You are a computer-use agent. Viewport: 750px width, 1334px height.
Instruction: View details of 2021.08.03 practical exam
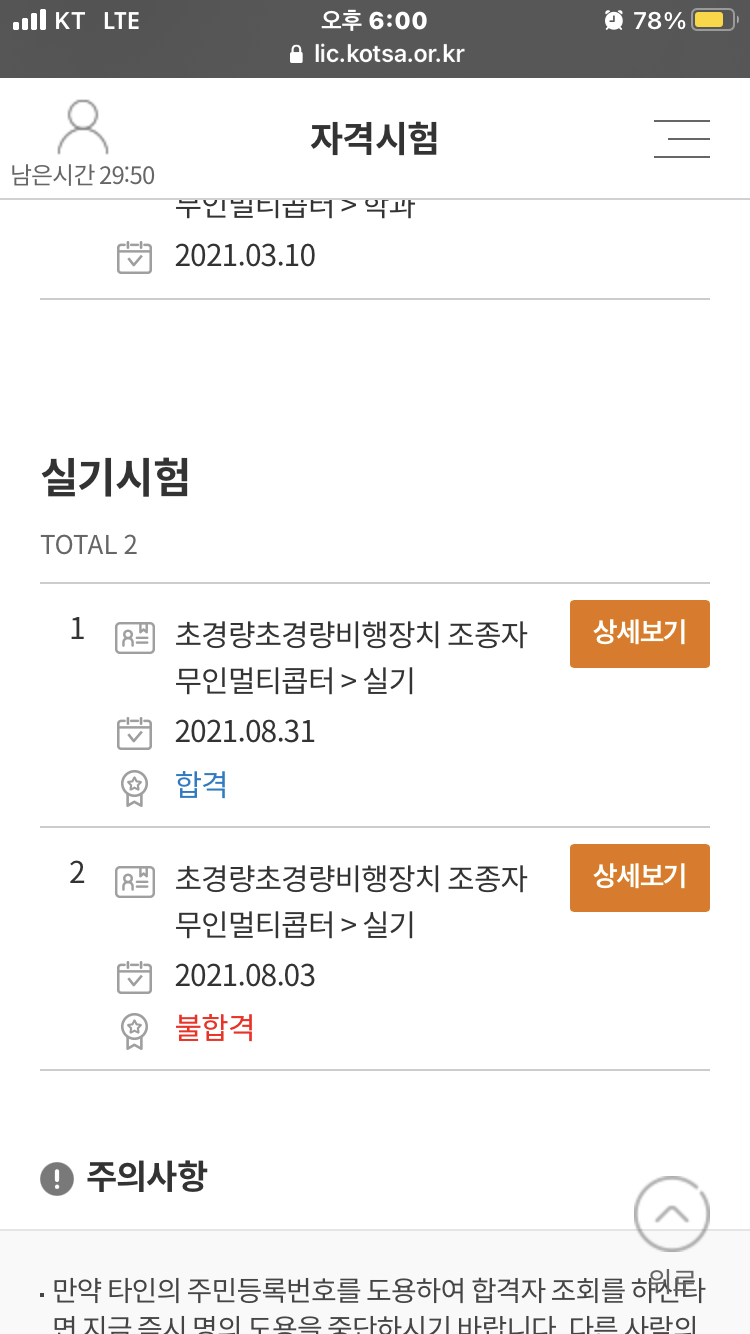(640, 877)
